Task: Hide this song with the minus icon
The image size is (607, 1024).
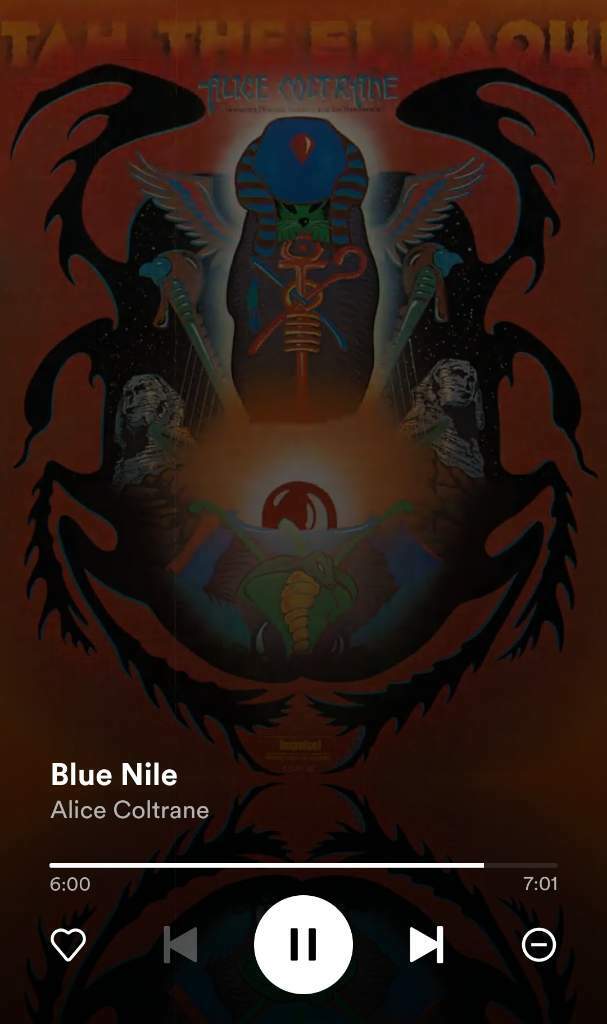Action: [539, 944]
